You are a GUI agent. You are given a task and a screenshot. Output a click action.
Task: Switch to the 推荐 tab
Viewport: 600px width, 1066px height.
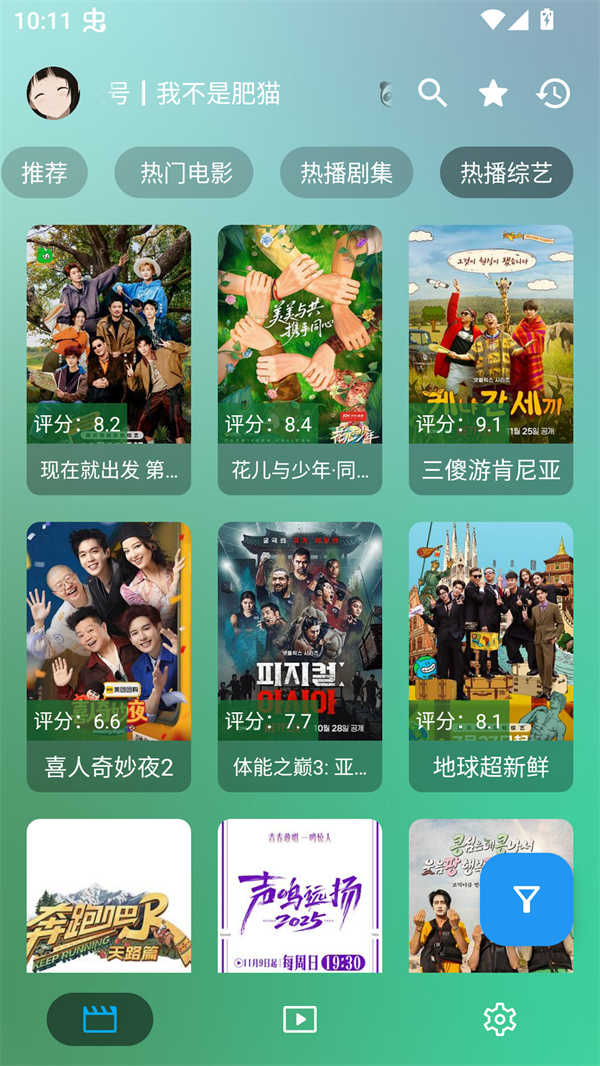coord(44,173)
